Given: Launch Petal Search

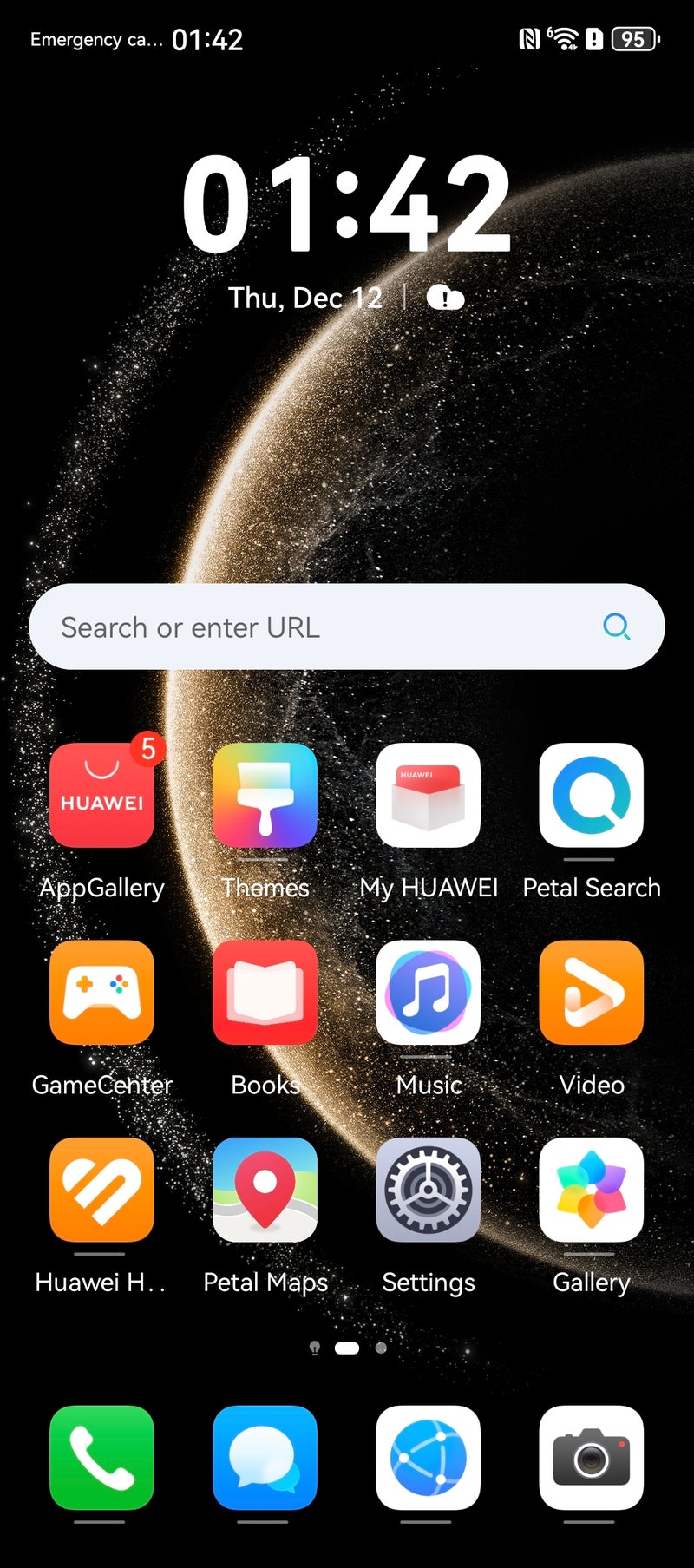Looking at the screenshot, I should click(x=591, y=796).
